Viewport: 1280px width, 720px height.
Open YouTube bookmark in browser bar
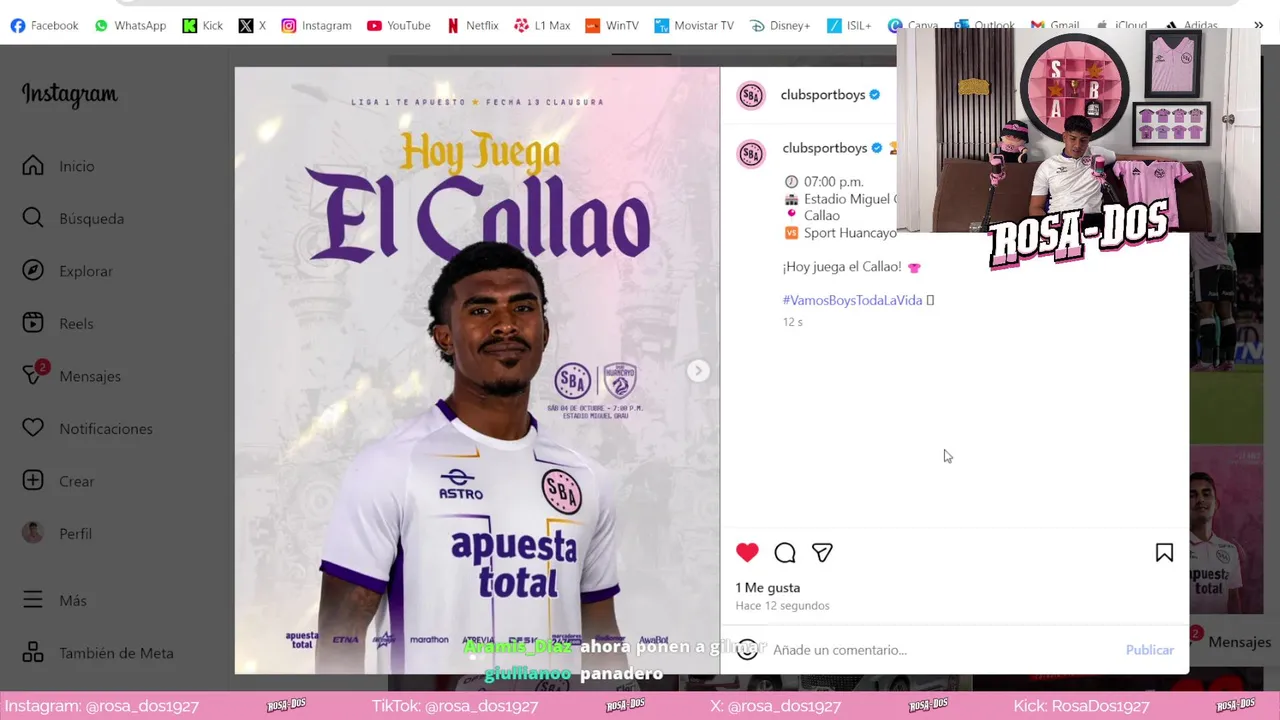[x=398, y=25]
